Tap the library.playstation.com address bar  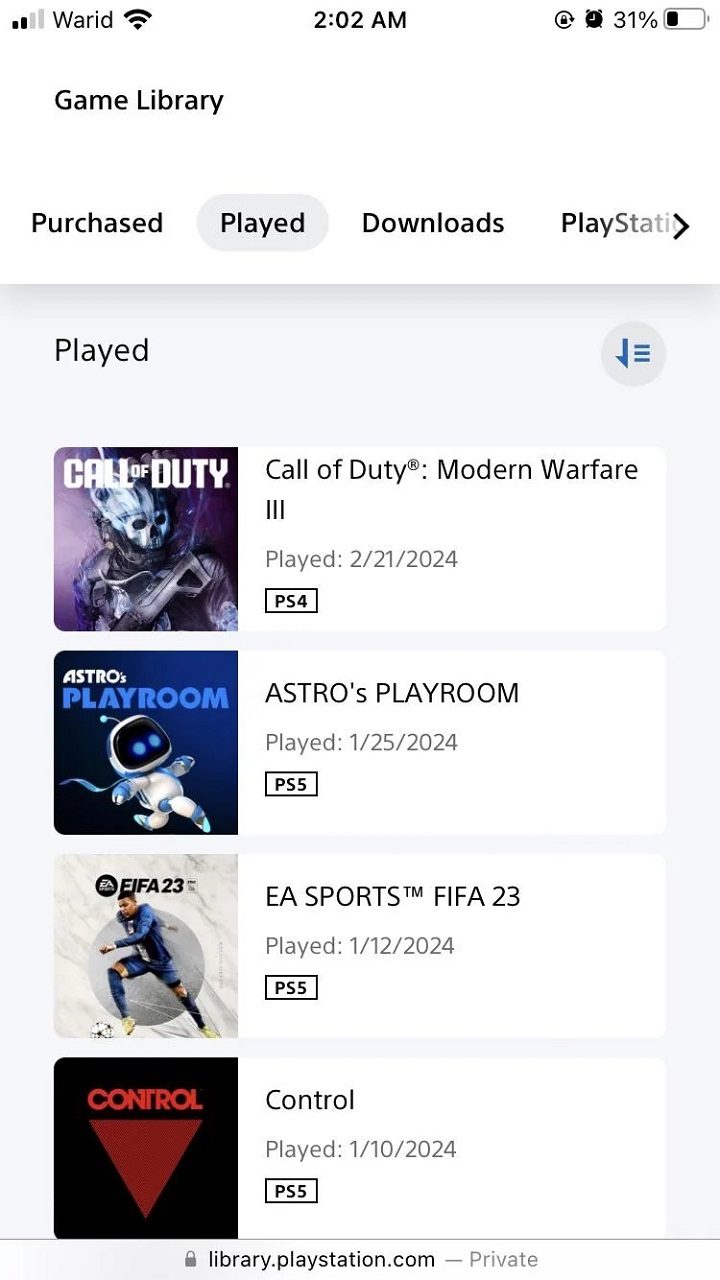point(320,1259)
